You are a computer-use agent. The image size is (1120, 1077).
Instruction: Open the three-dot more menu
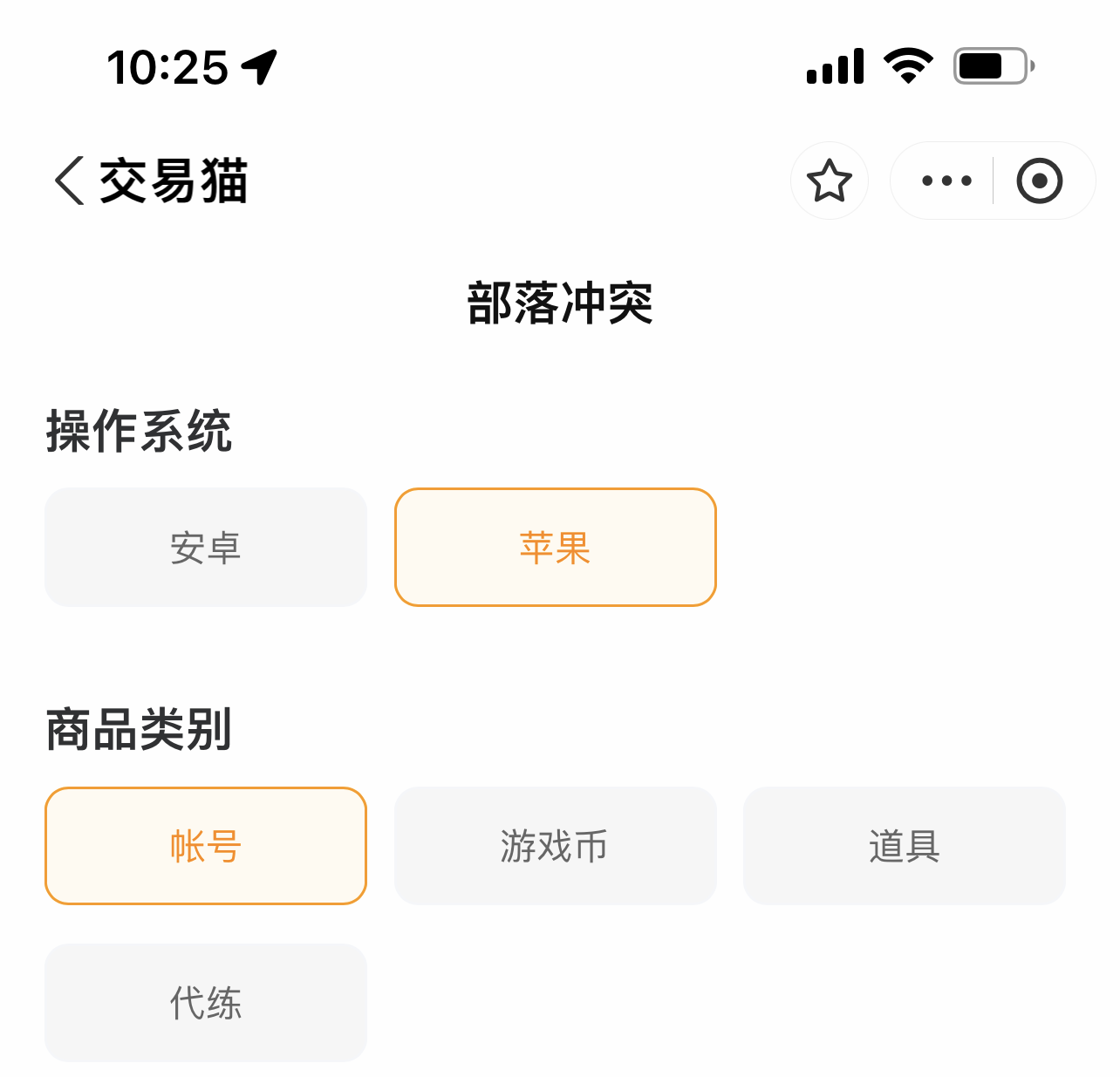pos(946,181)
